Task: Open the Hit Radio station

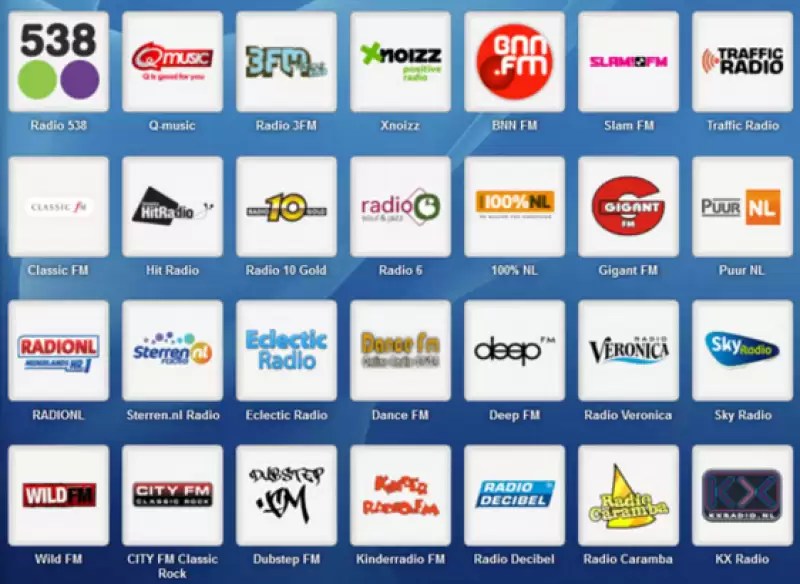Action: point(172,206)
